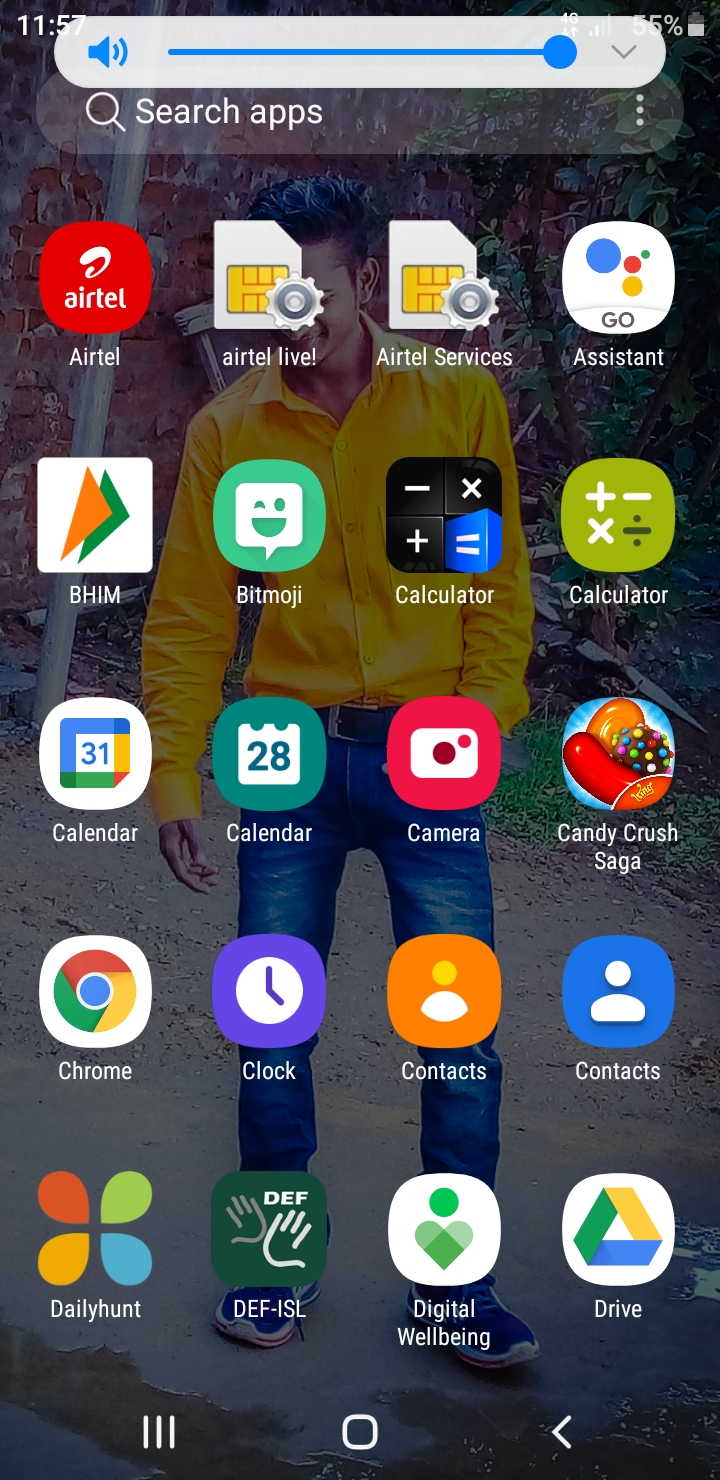Viewport: 720px width, 1480px height.
Task: Expand the volume panel chevron
Action: click(x=624, y=52)
